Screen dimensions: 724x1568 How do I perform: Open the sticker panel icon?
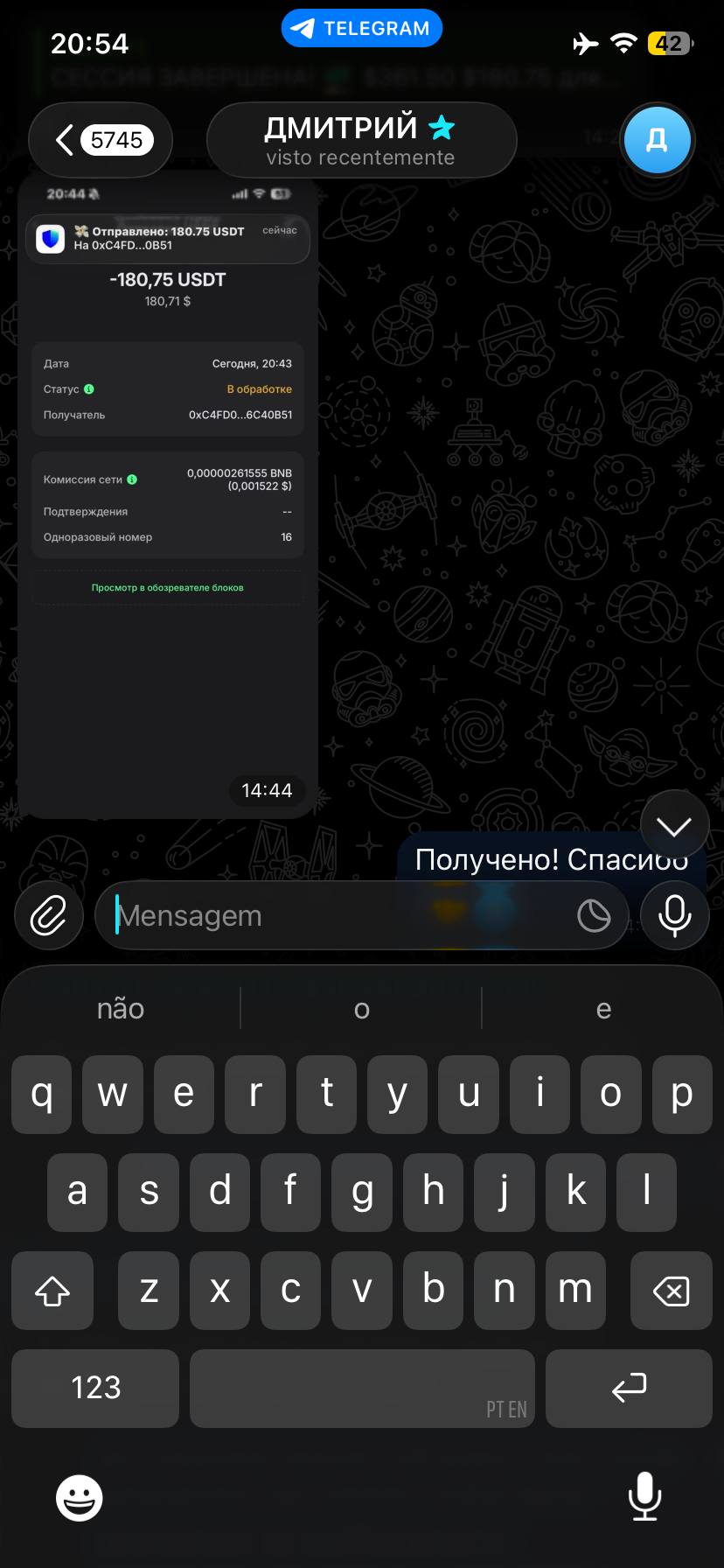tap(594, 916)
